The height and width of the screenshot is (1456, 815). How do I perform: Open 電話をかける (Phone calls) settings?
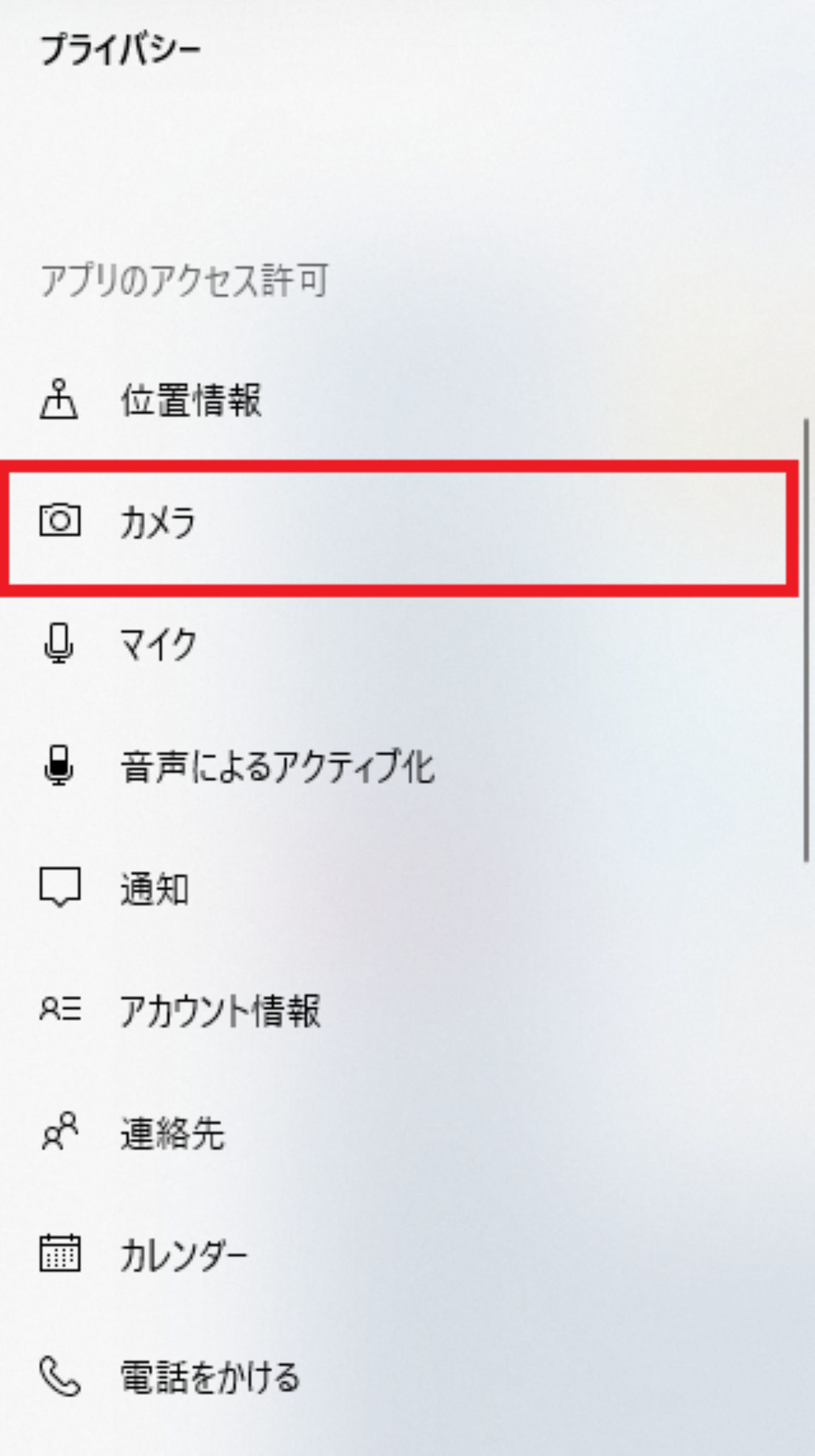point(210,1377)
